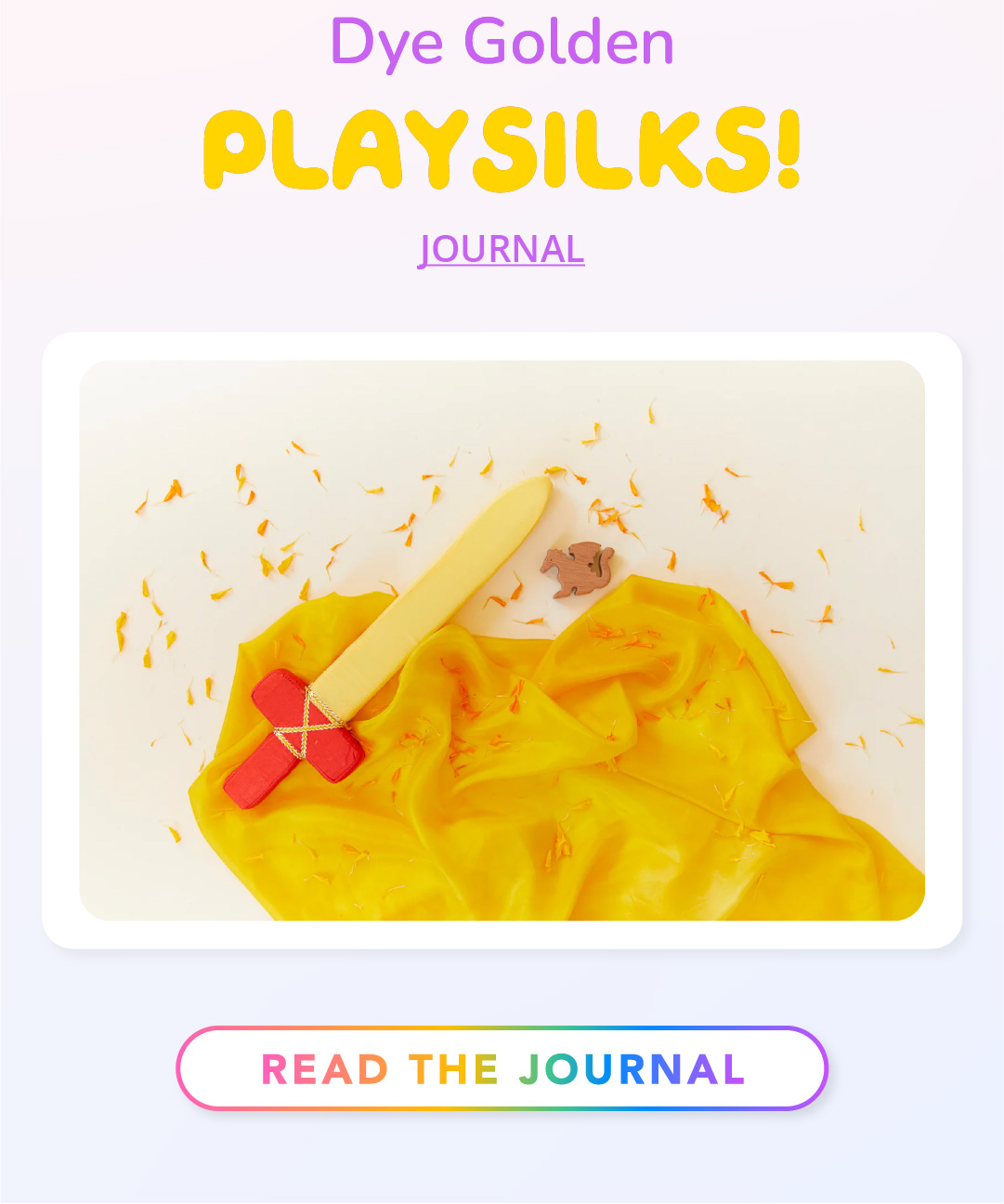
Task: Tap the Read the Journal button
Action: click(x=502, y=1068)
